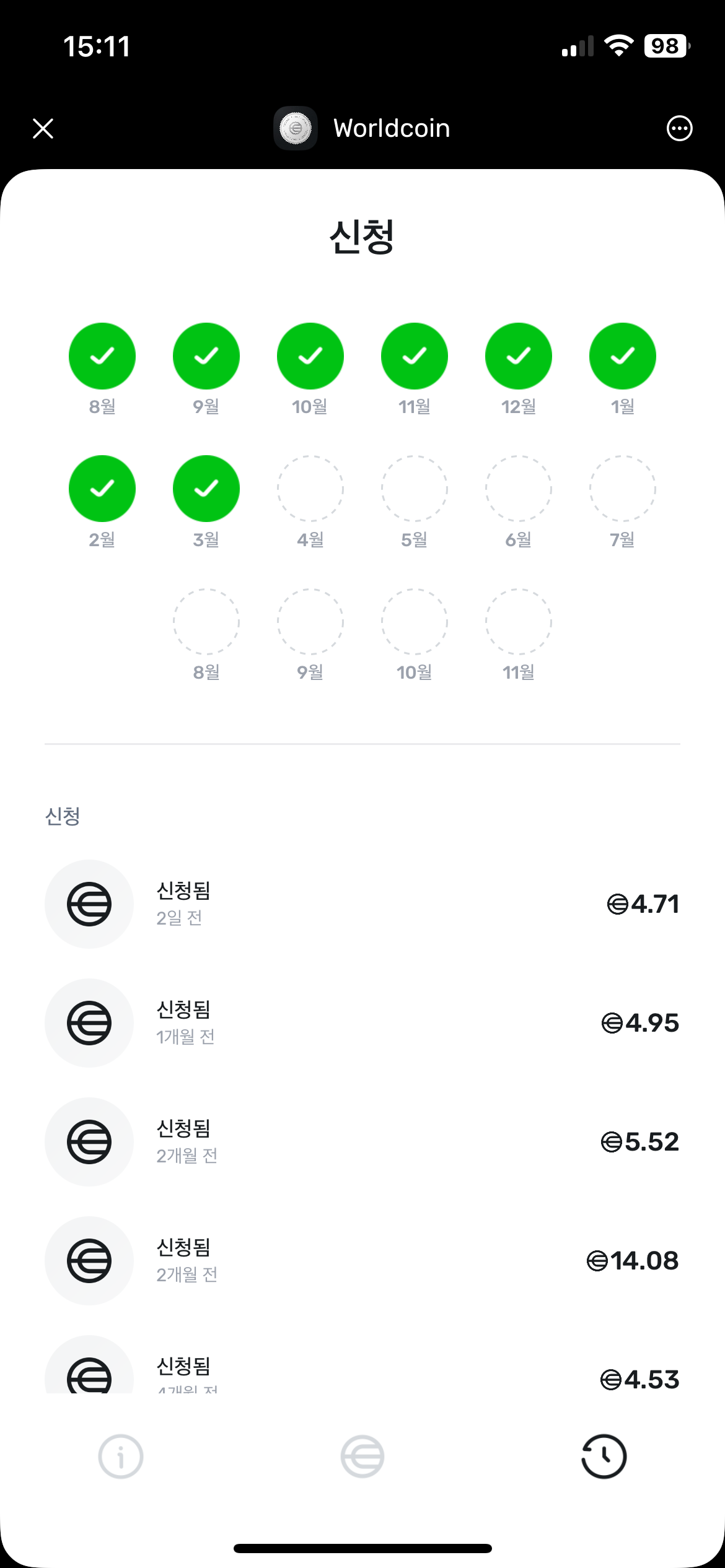This screenshot has height=1568, width=725.
Task: Open the claim entry for 5.52
Action: click(x=362, y=1142)
